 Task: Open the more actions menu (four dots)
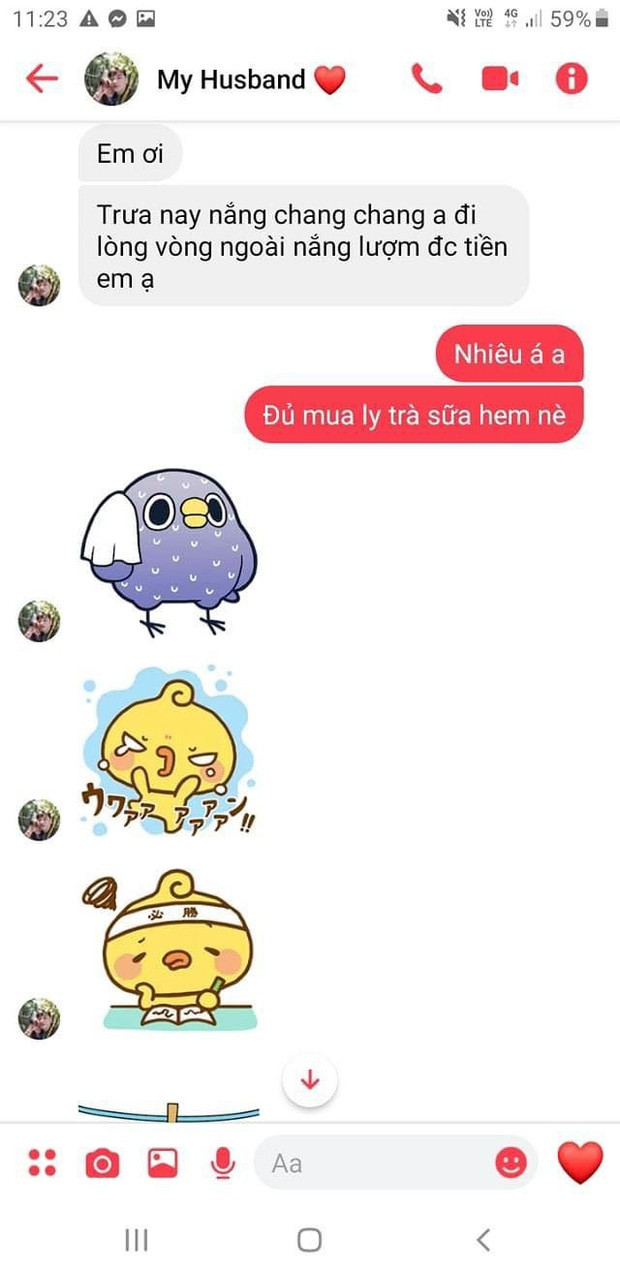tap(42, 1163)
